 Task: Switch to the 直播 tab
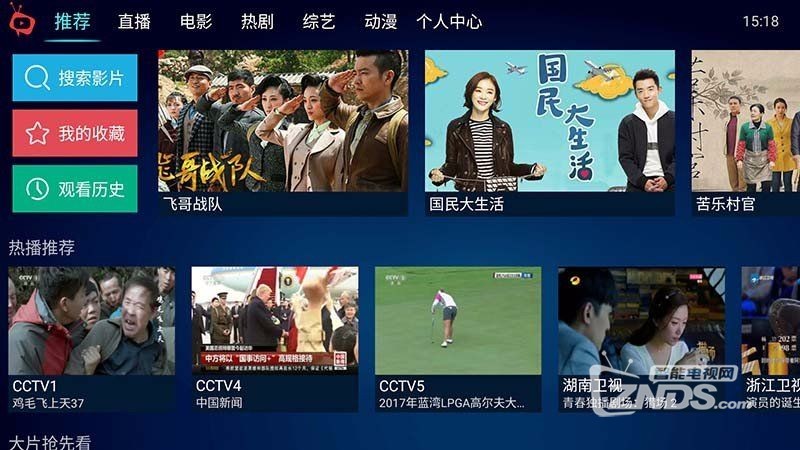134,21
